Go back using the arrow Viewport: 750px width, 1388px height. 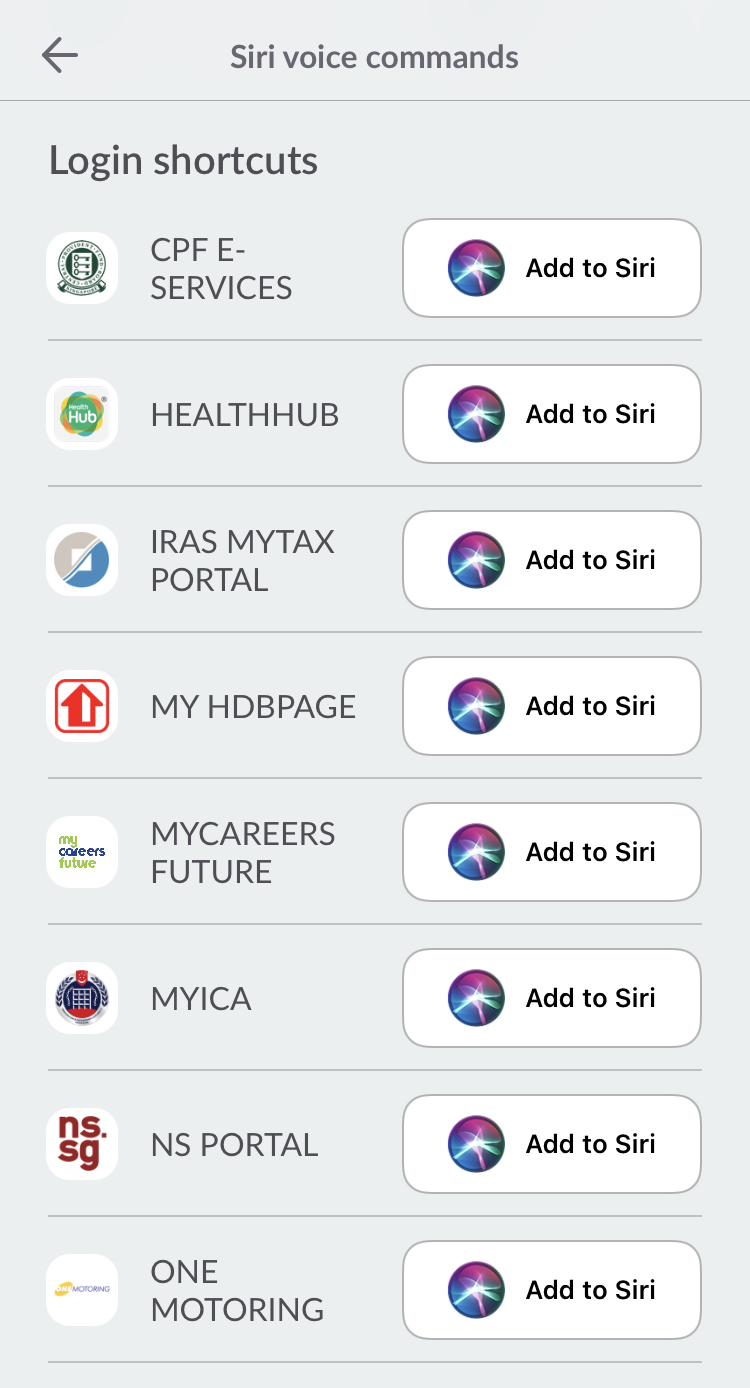pos(60,56)
